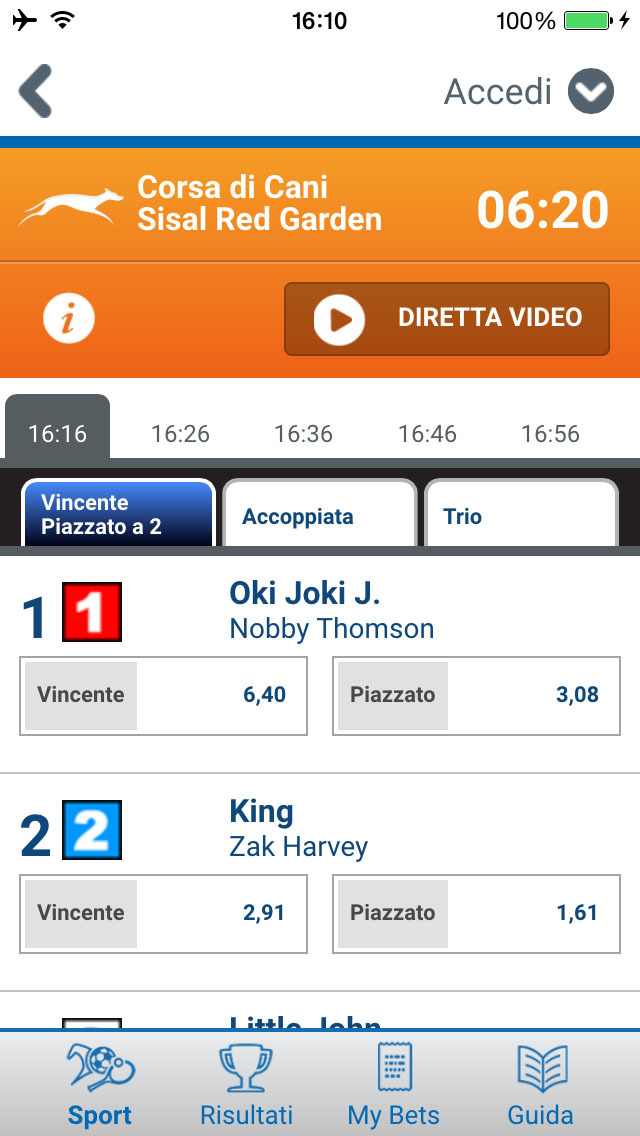The width and height of the screenshot is (640, 1136).
Task: Go back with the left arrow
Action: (x=36, y=91)
